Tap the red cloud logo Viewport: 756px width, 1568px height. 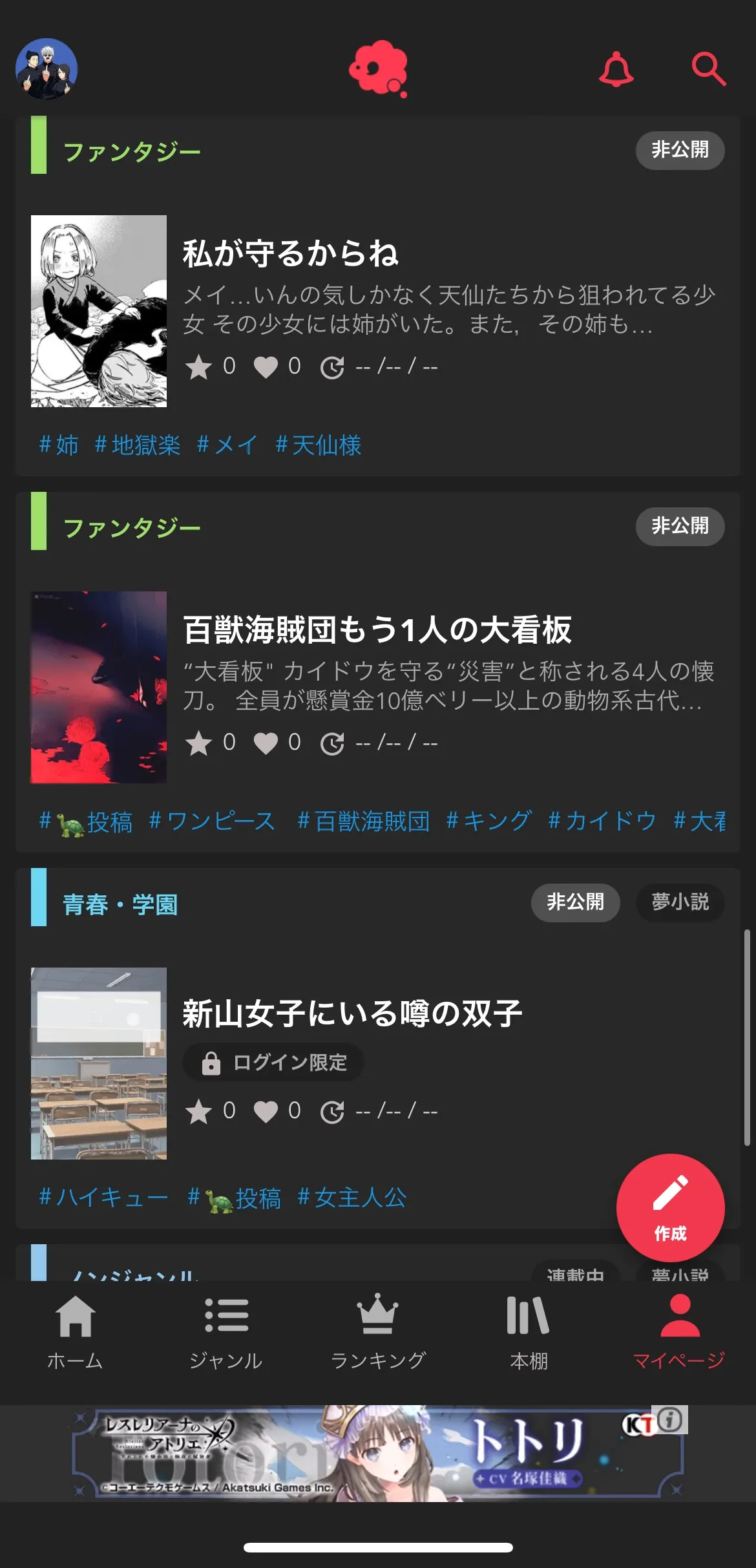[x=379, y=69]
